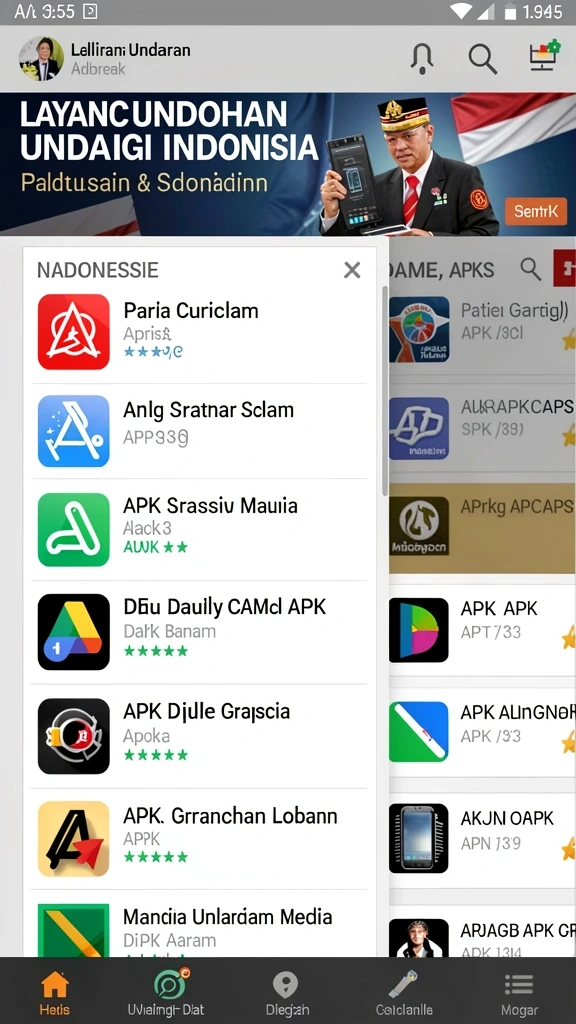The height and width of the screenshot is (1024, 576).
Task: Switch to the Mogar tab
Action: pyautogui.click(x=519, y=991)
